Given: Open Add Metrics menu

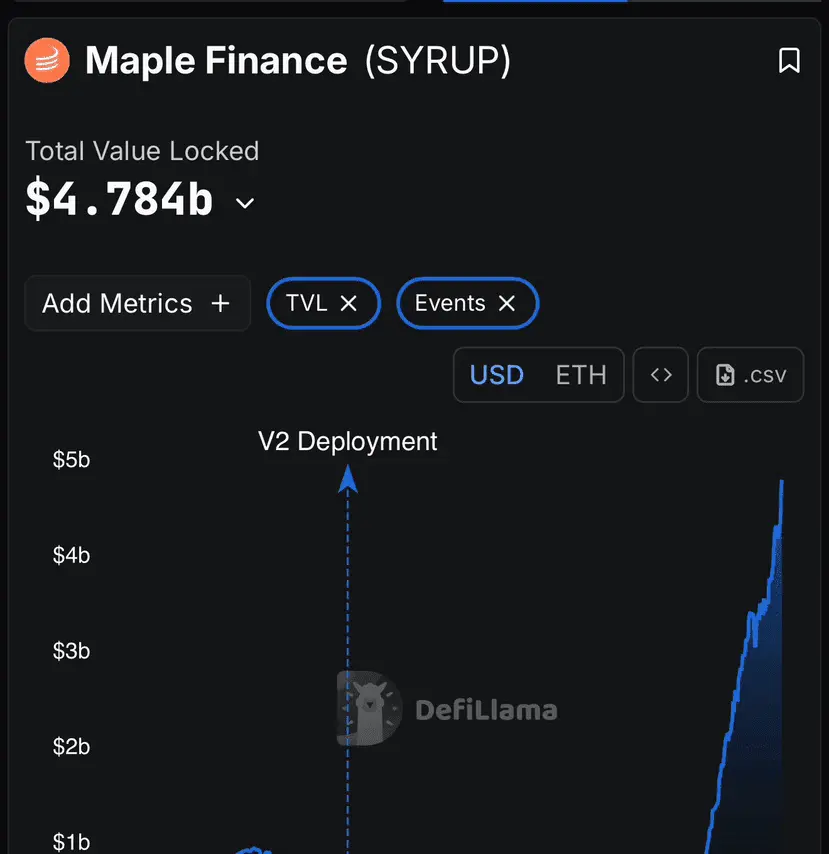Looking at the screenshot, I should pyautogui.click(x=137, y=303).
